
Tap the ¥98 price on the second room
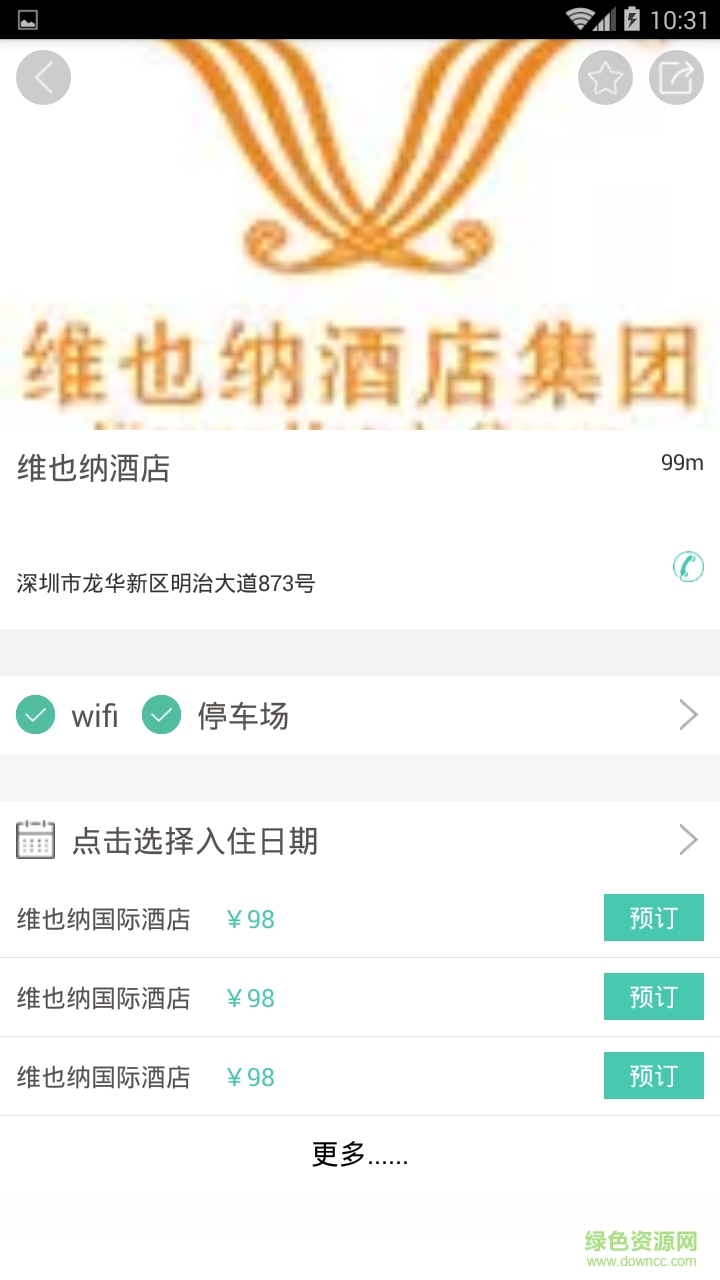(250, 997)
